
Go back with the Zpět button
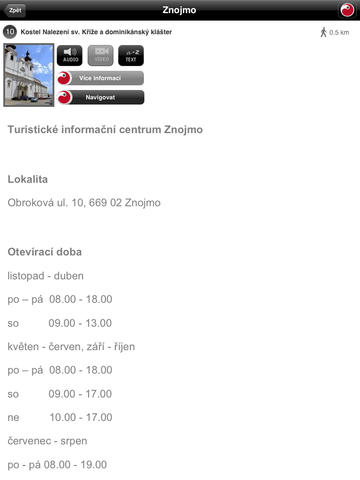(14, 10)
